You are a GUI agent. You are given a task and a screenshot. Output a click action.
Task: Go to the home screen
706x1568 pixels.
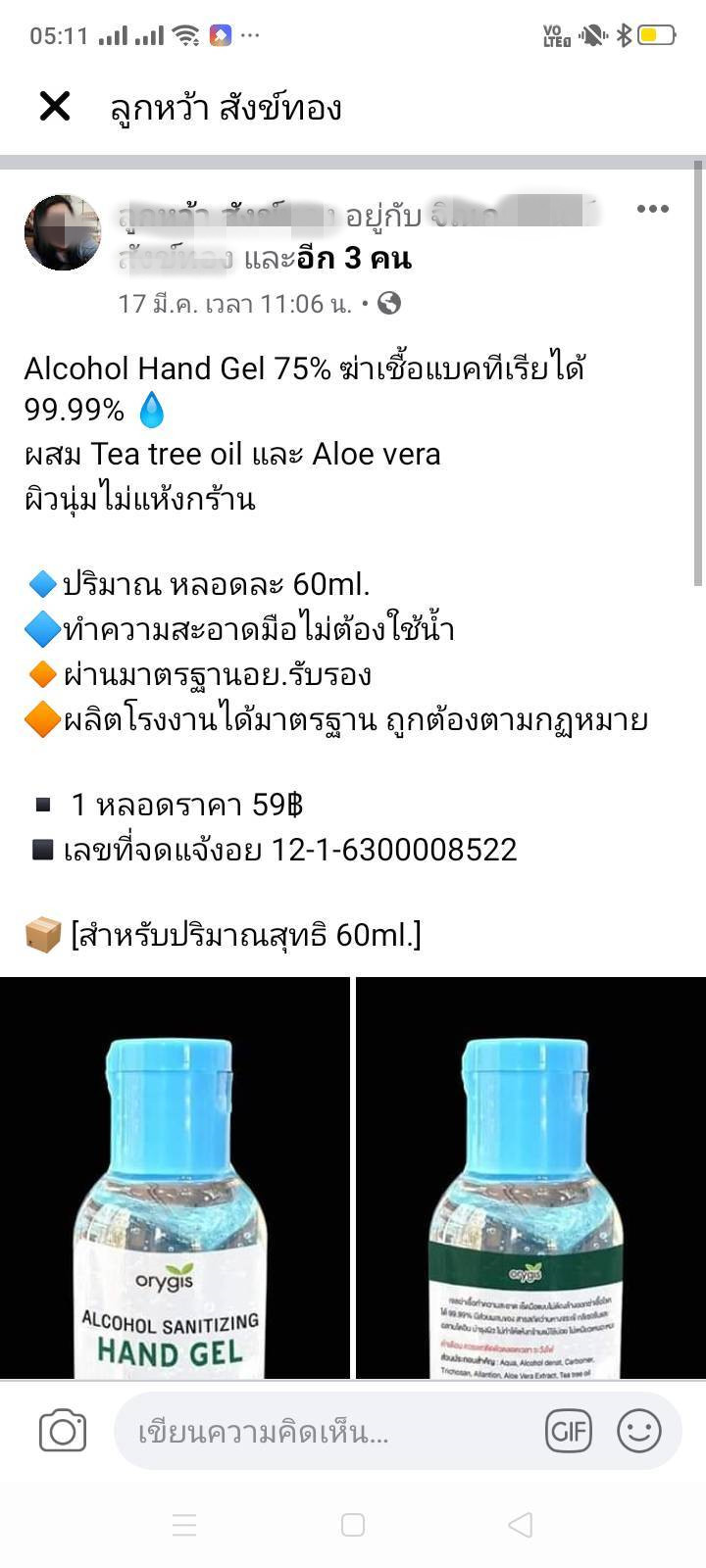point(353,1525)
